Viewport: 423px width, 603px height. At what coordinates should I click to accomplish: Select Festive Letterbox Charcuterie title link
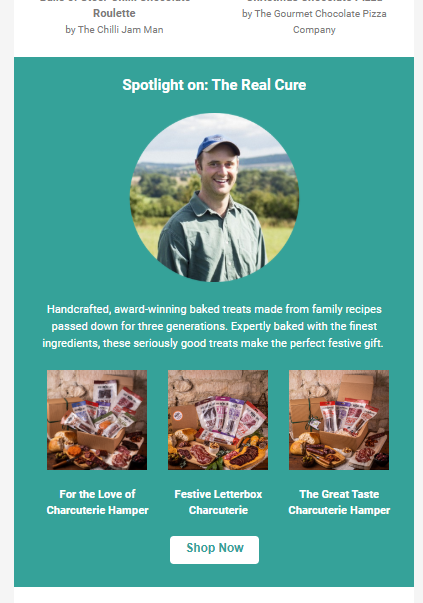[x=218, y=502]
